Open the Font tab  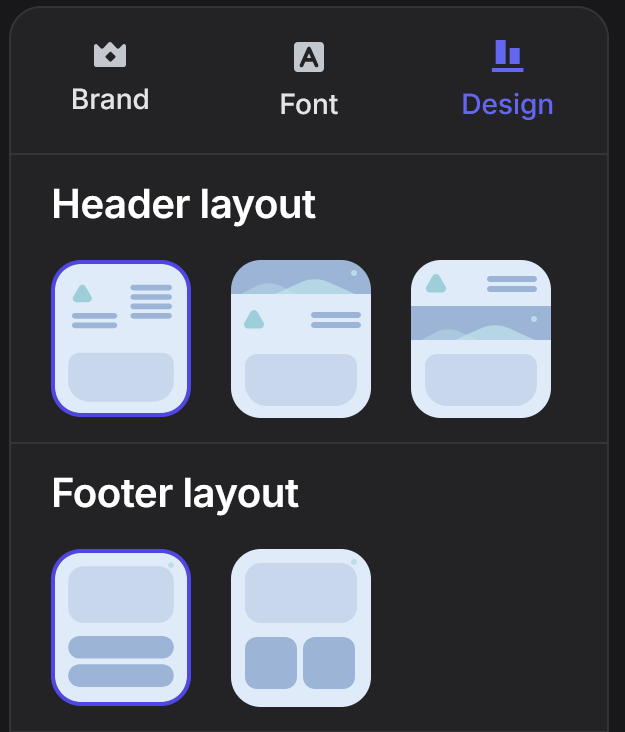tap(309, 80)
